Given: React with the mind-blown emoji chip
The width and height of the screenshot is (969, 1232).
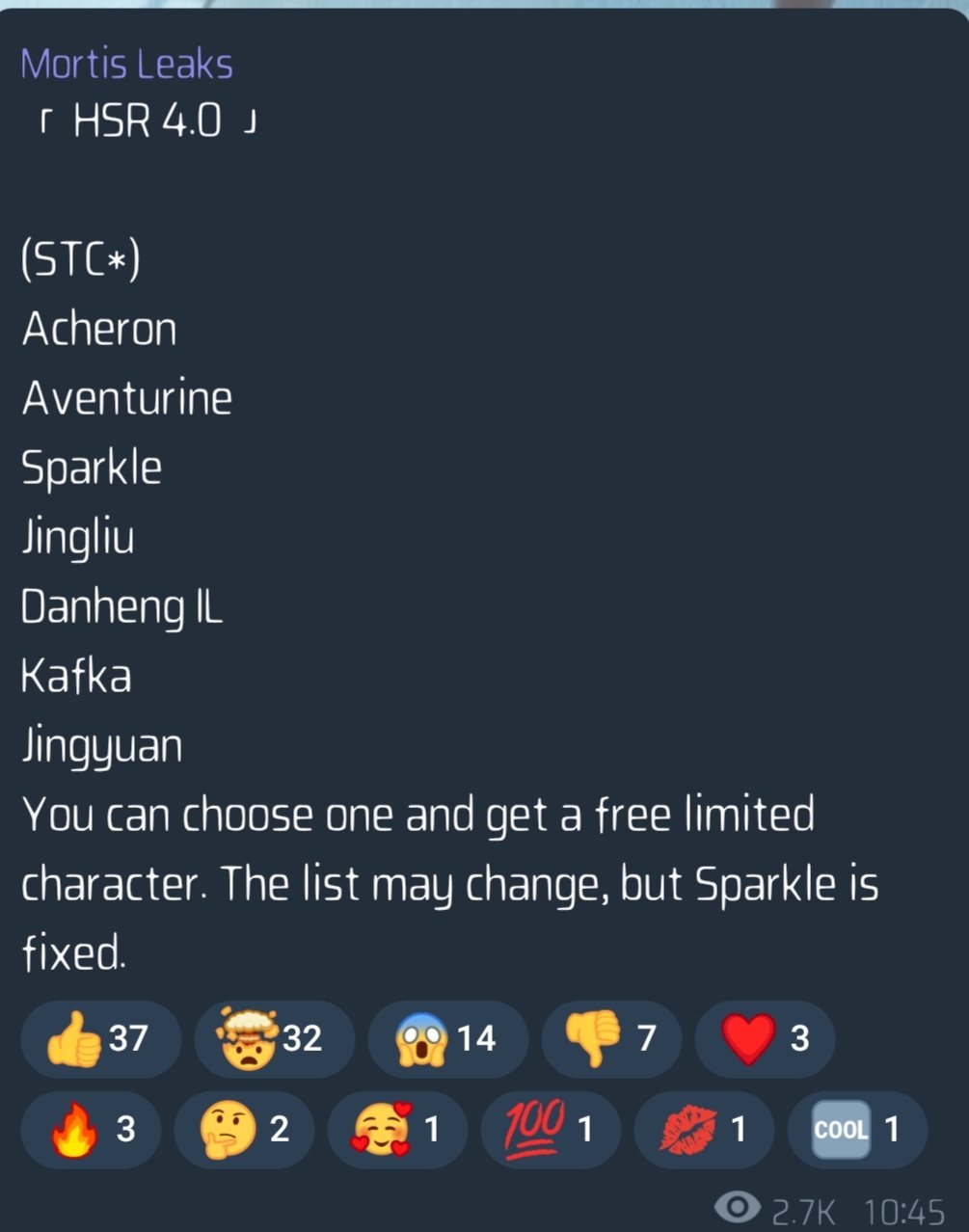Looking at the screenshot, I should (x=274, y=1038).
